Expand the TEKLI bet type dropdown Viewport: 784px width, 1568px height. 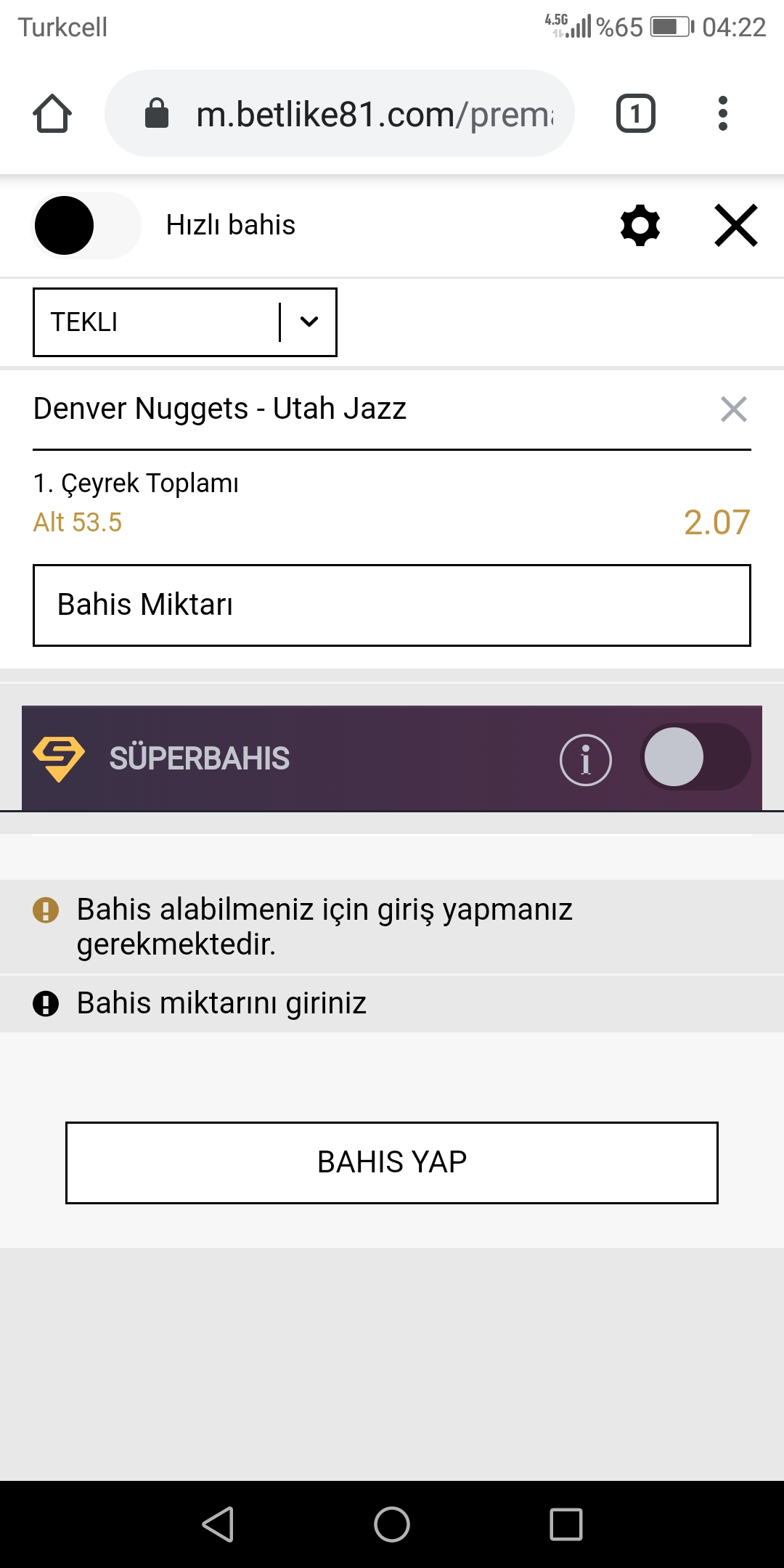click(x=185, y=322)
